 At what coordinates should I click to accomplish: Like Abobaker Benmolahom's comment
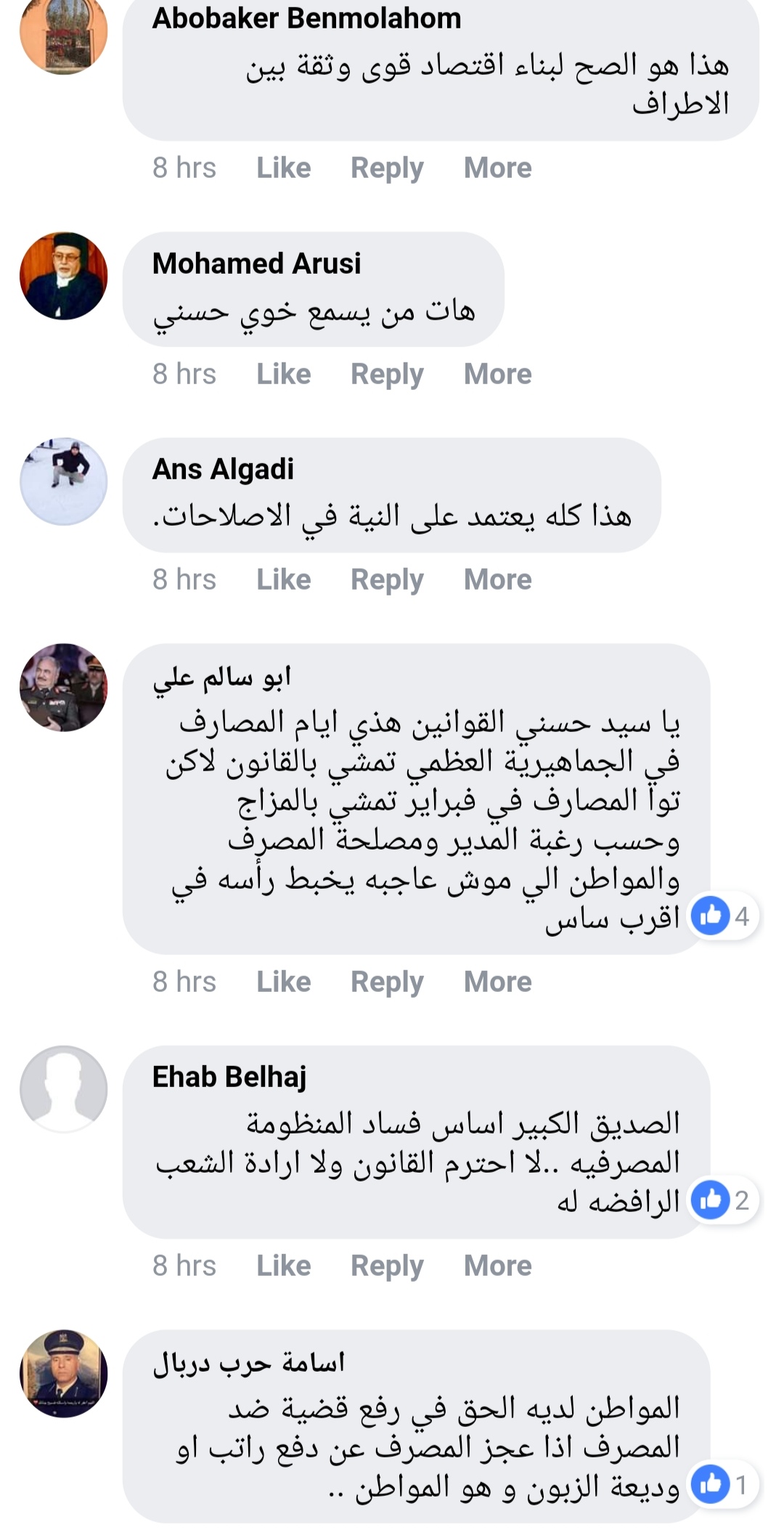(x=283, y=168)
